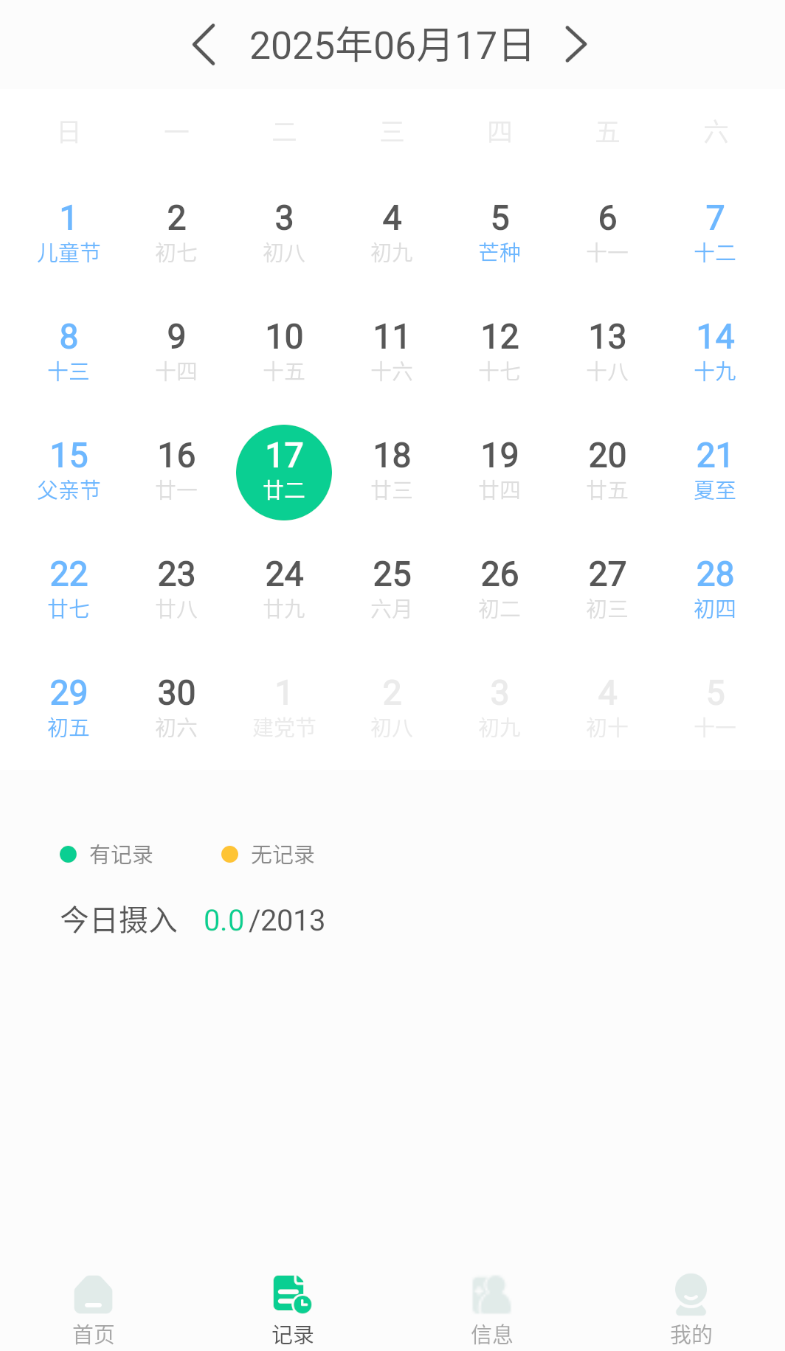The width and height of the screenshot is (785, 1351).
Task: Click the green 有记录 legend dot
Action: (67, 854)
